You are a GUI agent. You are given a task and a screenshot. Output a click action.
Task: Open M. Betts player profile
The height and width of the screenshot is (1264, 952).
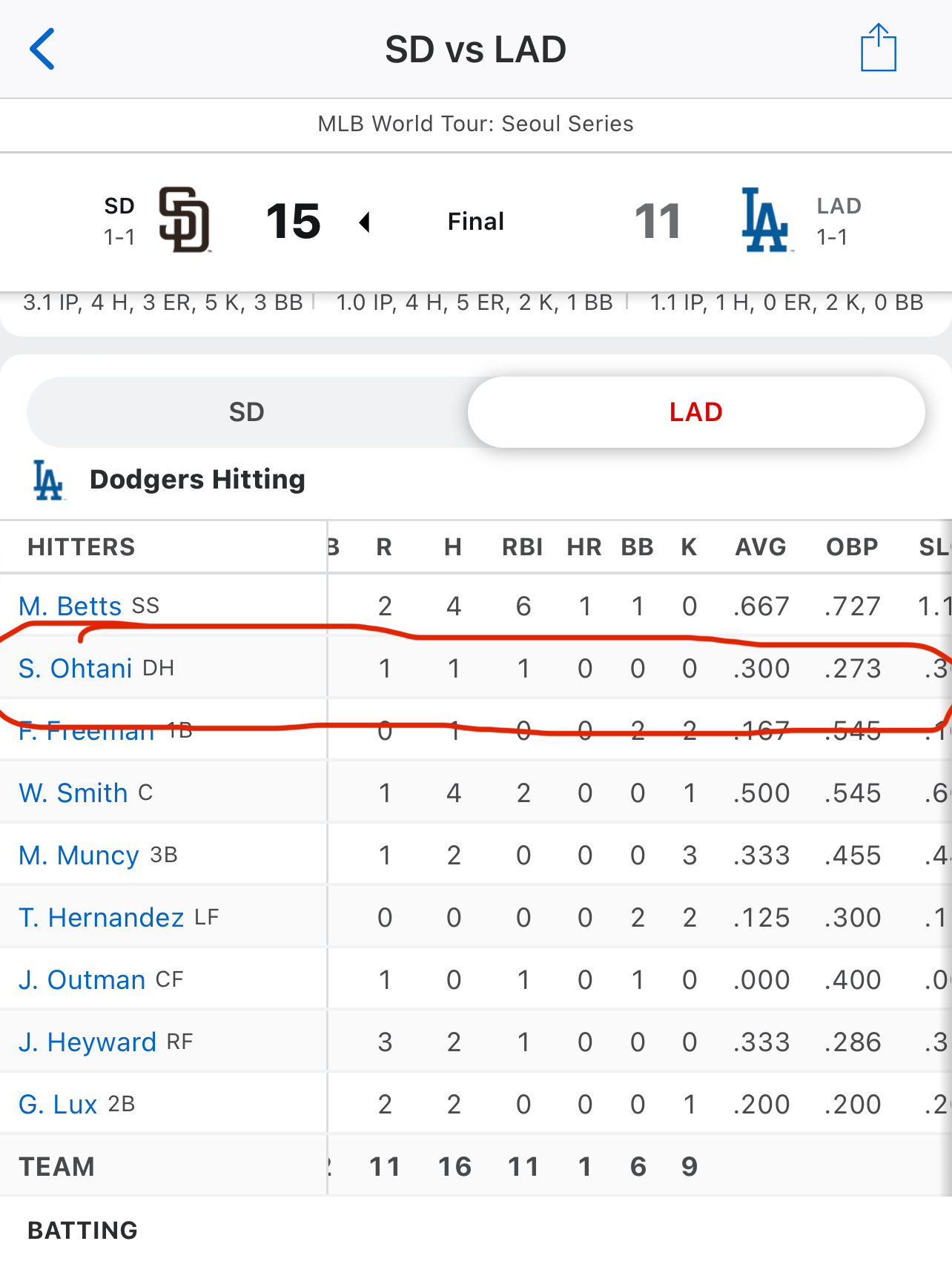70,606
